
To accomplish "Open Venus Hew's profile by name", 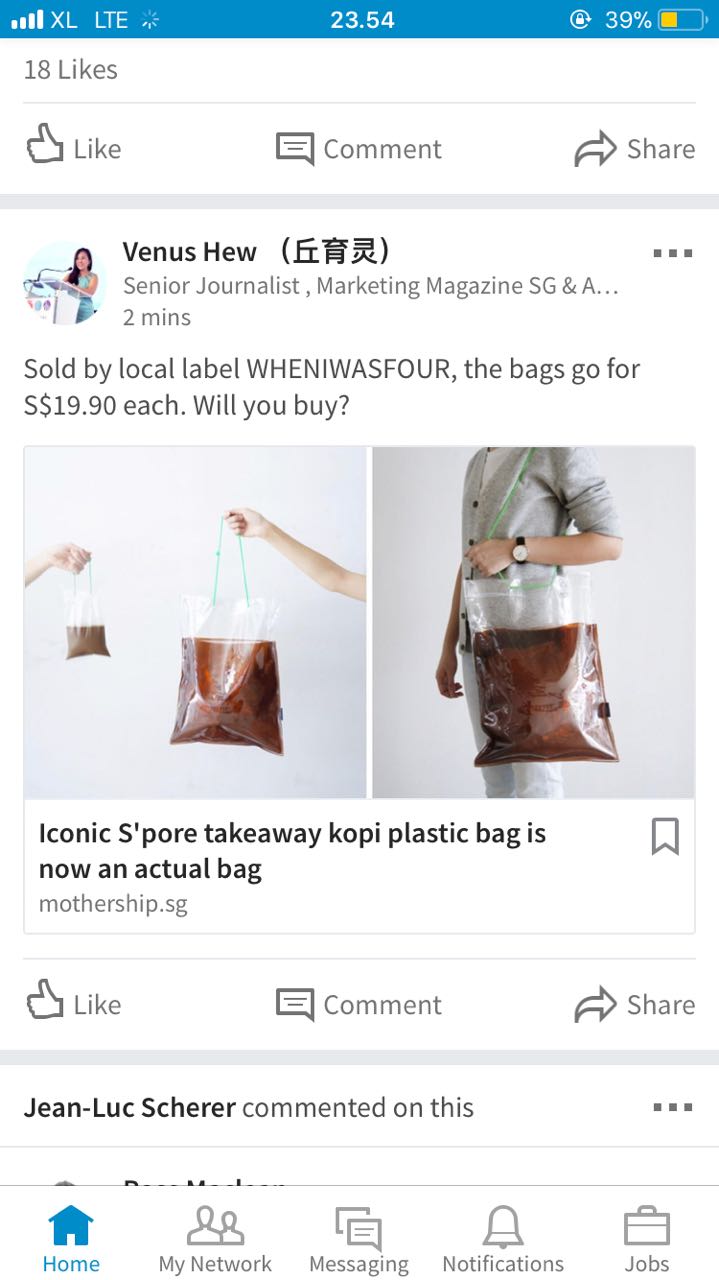I will pos(190,252).
